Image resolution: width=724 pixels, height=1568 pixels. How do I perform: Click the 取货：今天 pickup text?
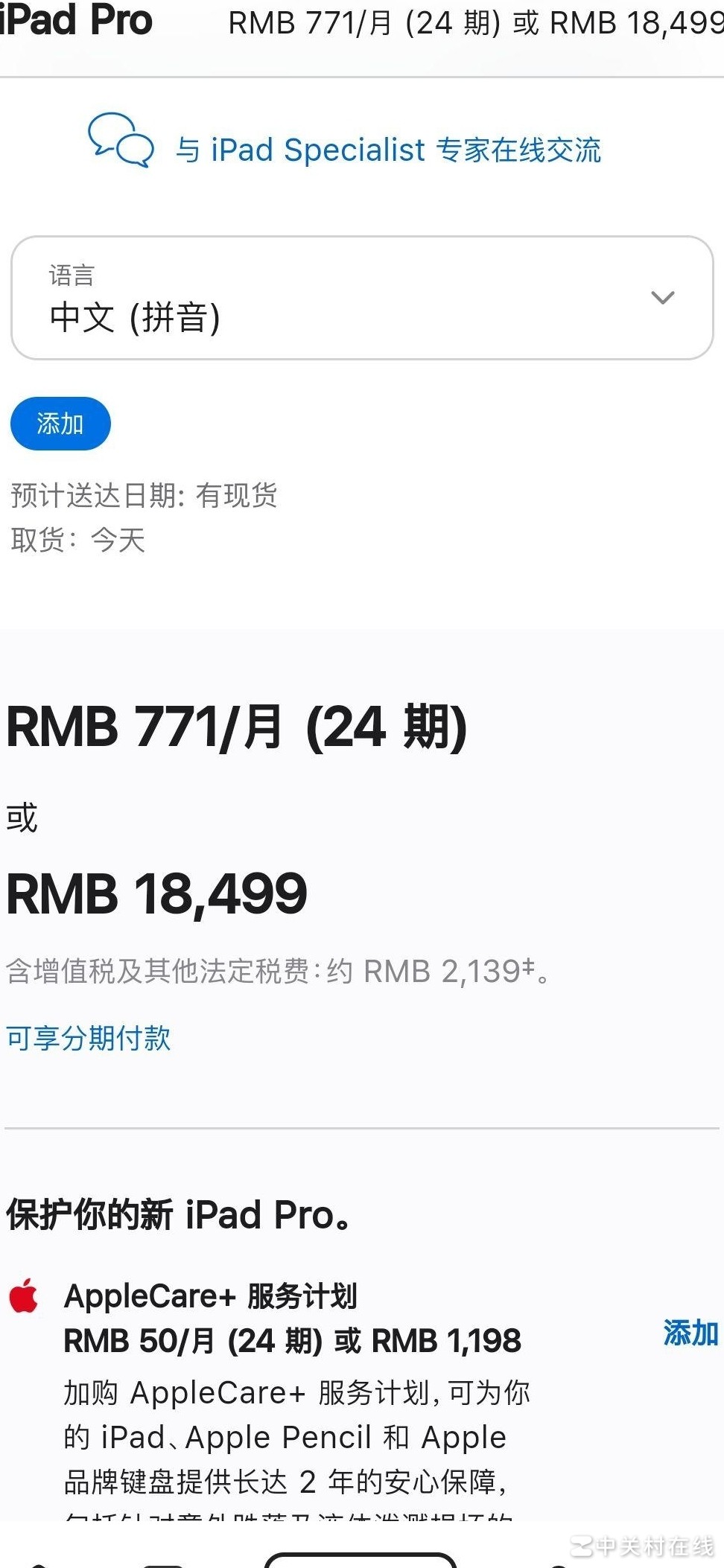point(78,541)
